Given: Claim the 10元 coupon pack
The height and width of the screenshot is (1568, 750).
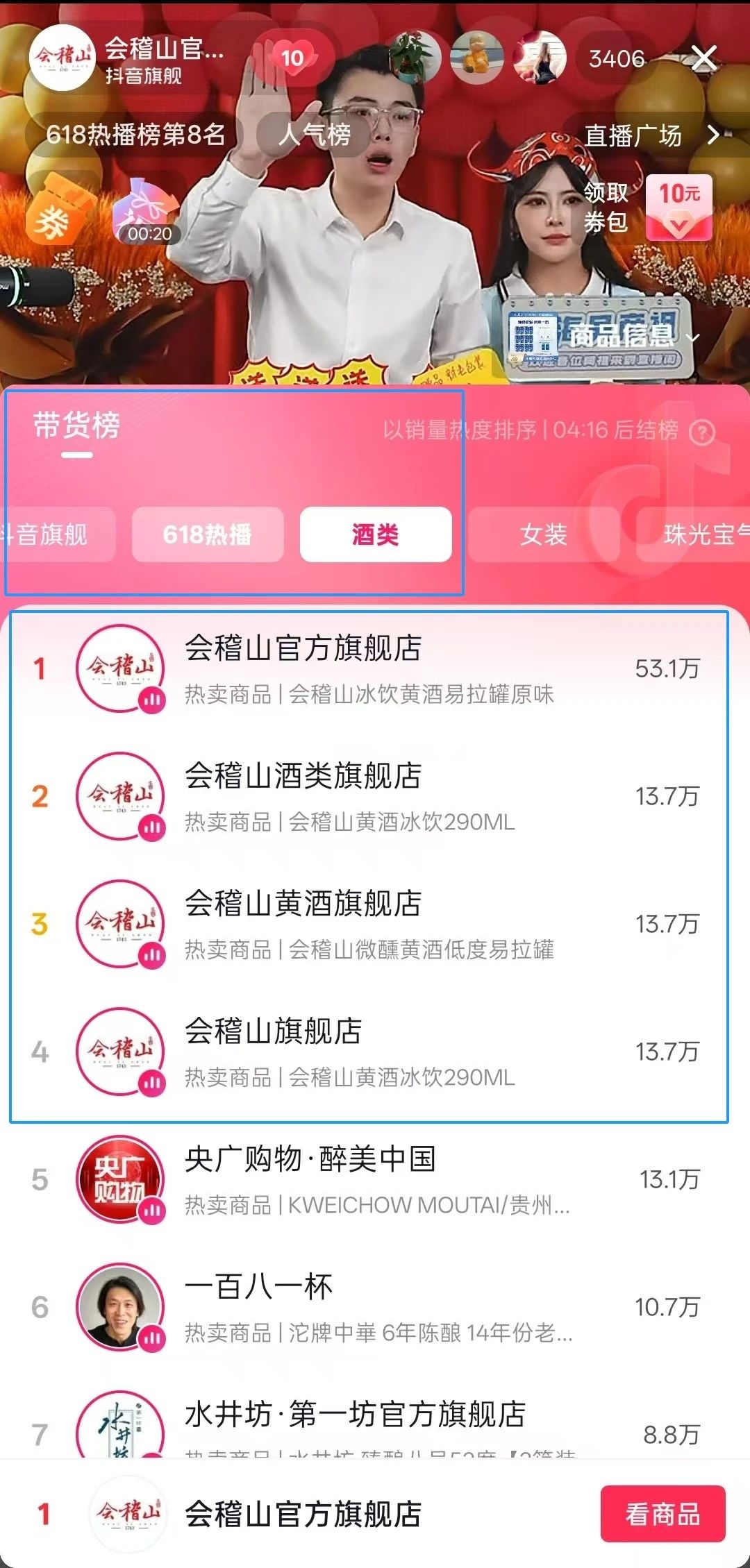Looking at the screenshot, I should (678, 207).
